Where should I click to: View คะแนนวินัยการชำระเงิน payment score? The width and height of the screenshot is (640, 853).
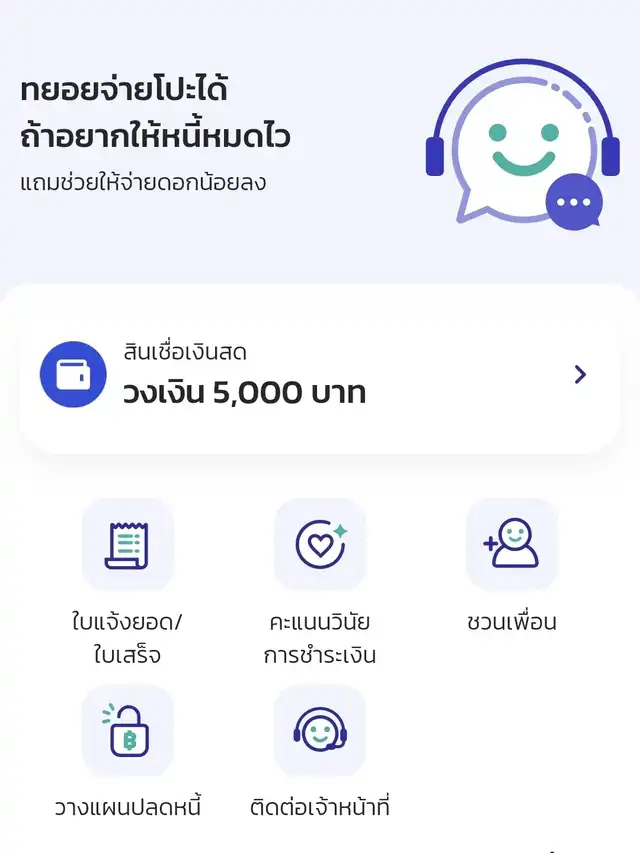[320, 546]
